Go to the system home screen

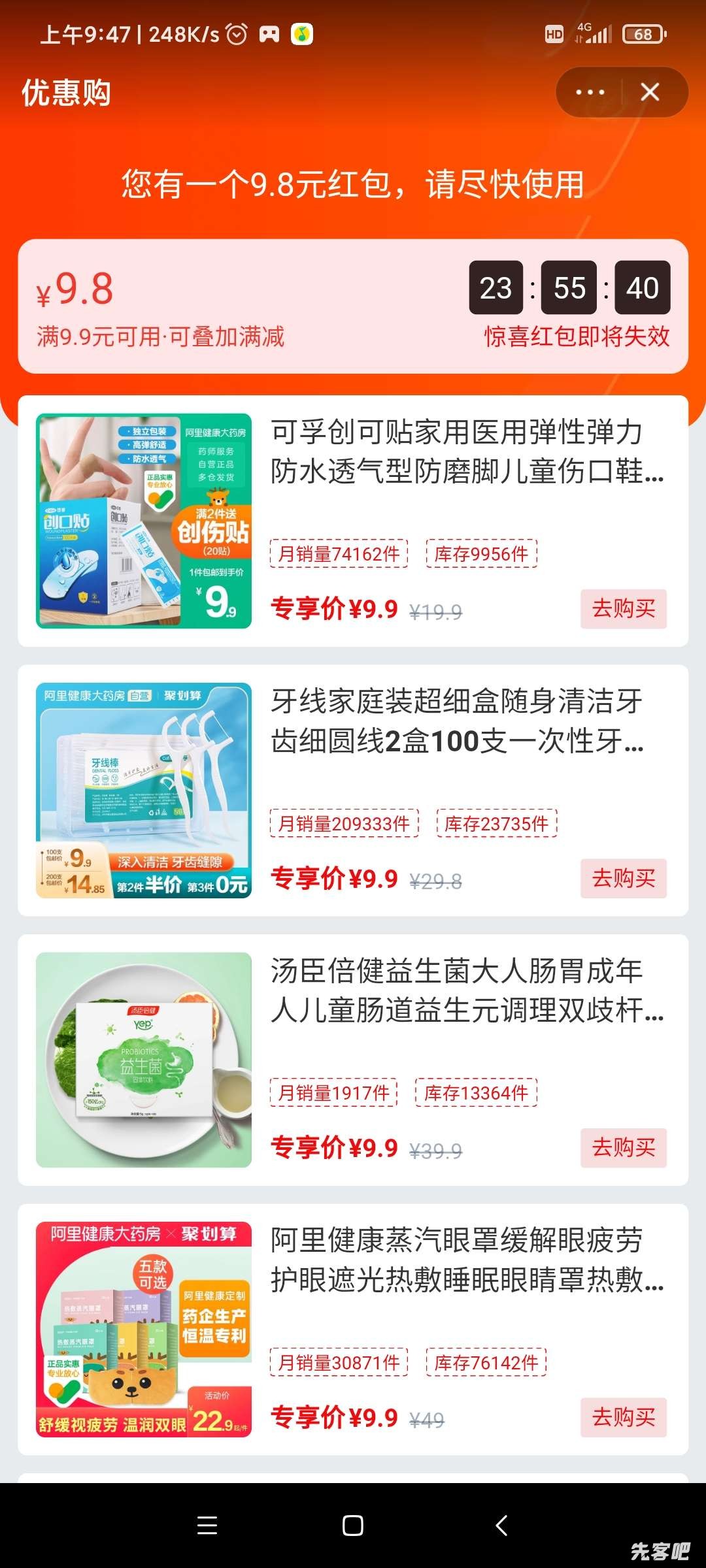353,1526
